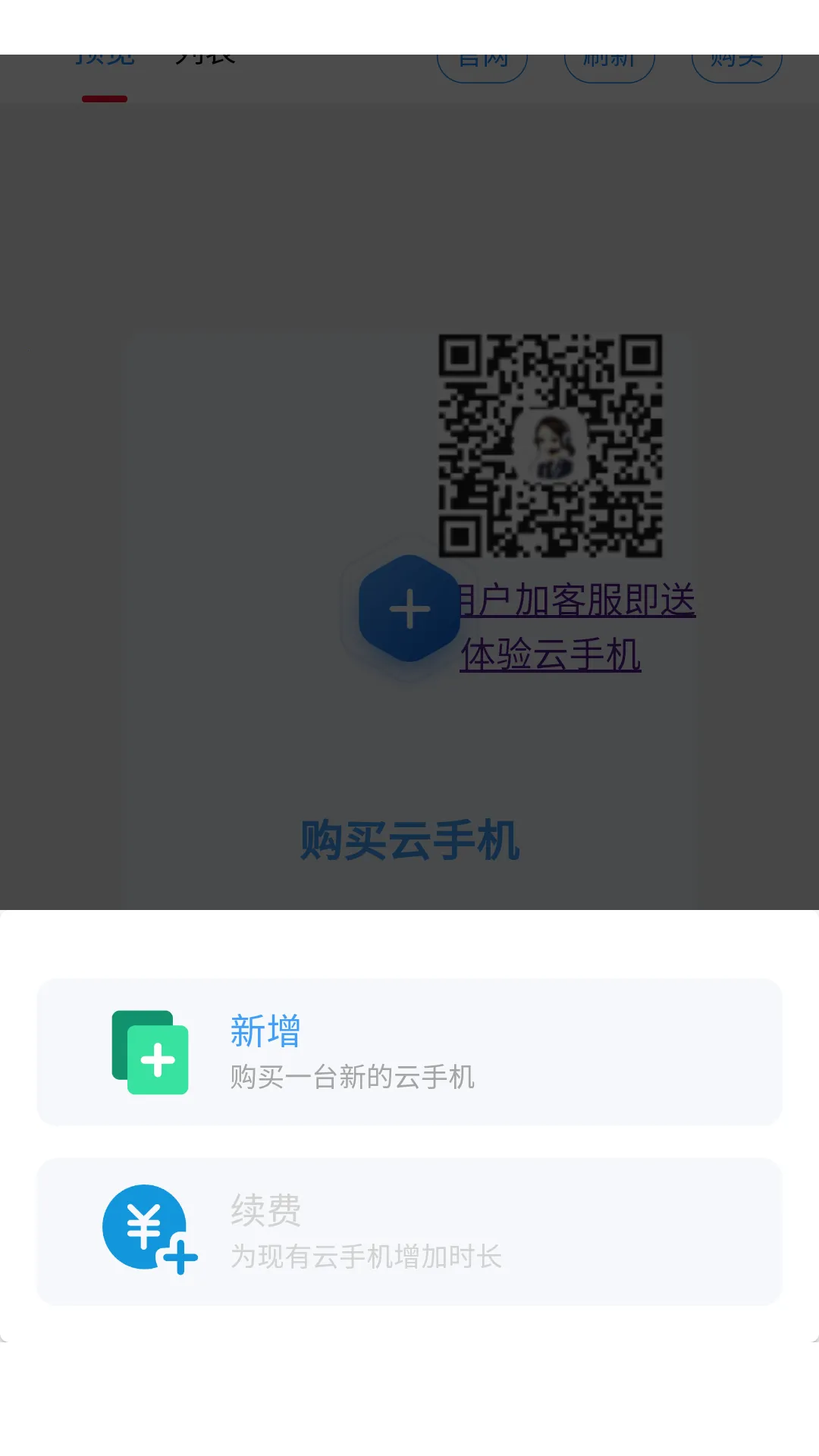
Task: Select the 续费 option in the popup
Action: (409, 1229)
